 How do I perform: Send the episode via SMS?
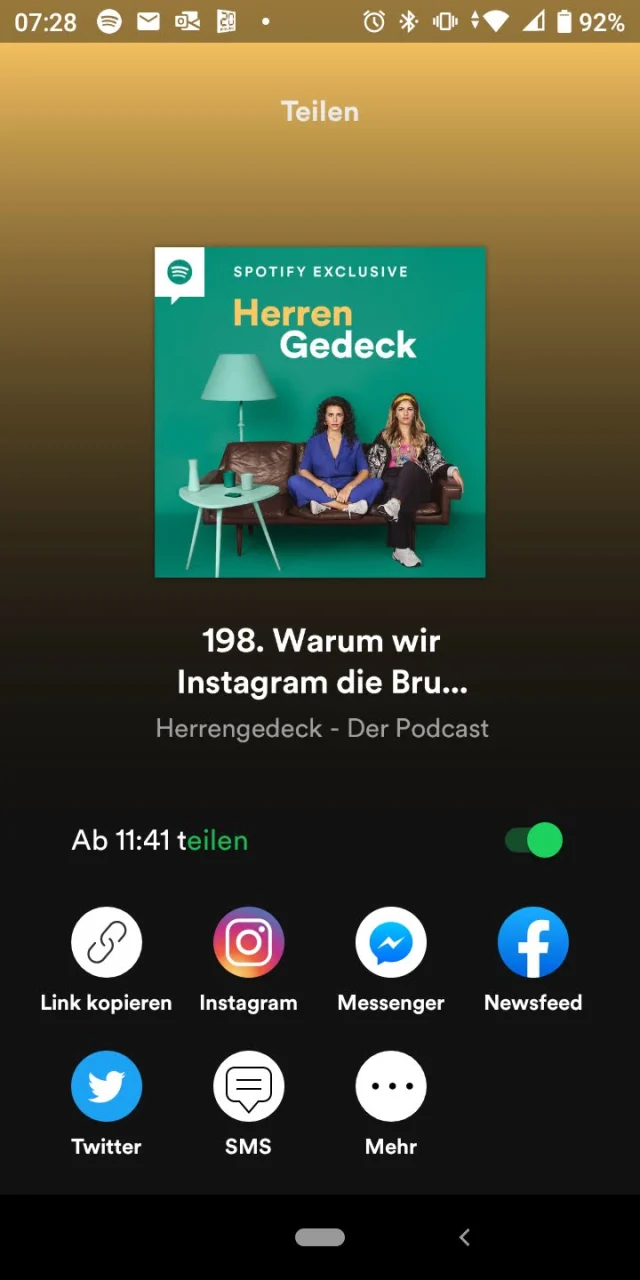[x=248, y=1086]
